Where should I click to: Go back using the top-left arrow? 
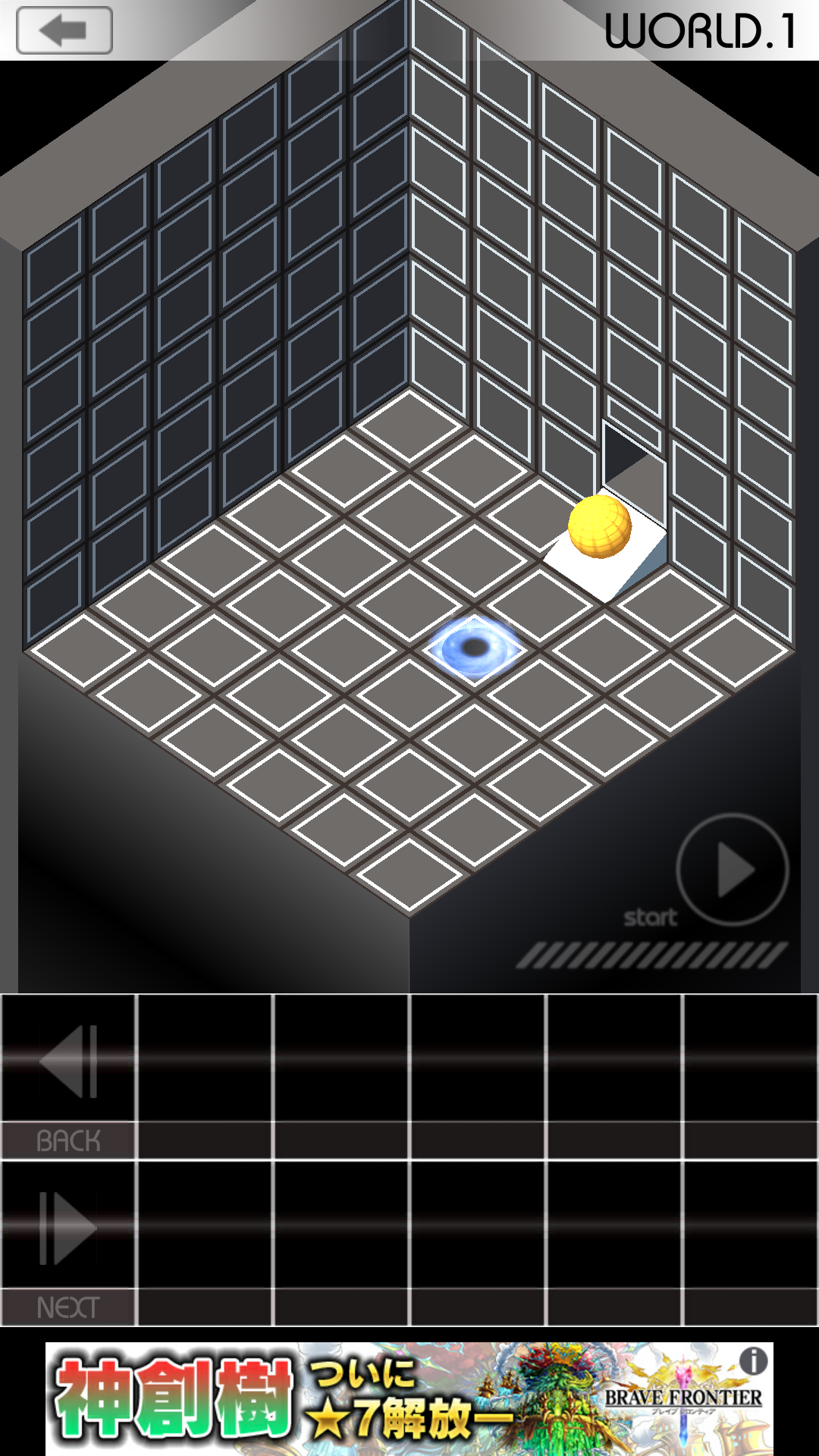64,30
